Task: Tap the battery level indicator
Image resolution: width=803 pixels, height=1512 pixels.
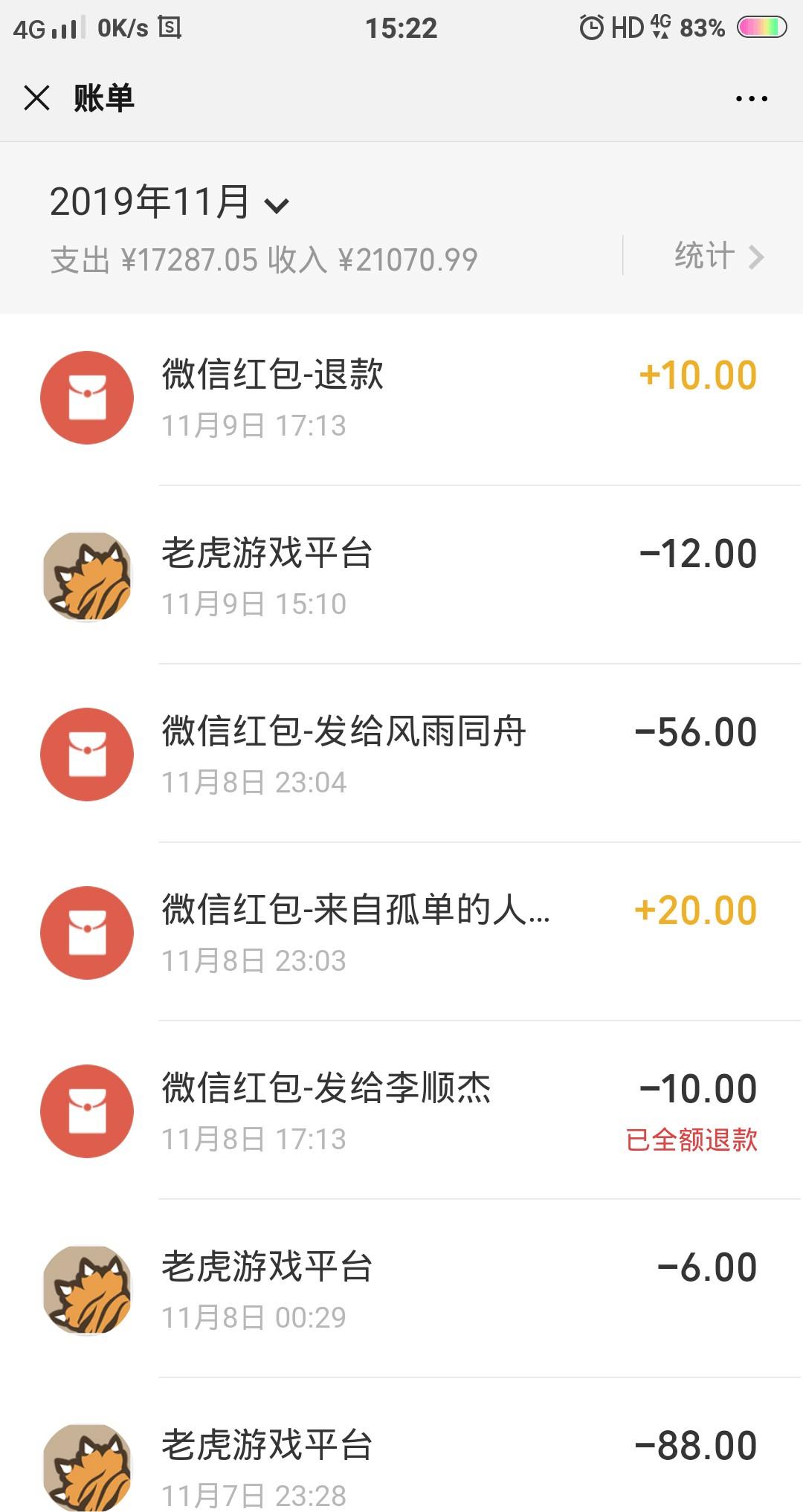Action: click(x=763, y=28)
